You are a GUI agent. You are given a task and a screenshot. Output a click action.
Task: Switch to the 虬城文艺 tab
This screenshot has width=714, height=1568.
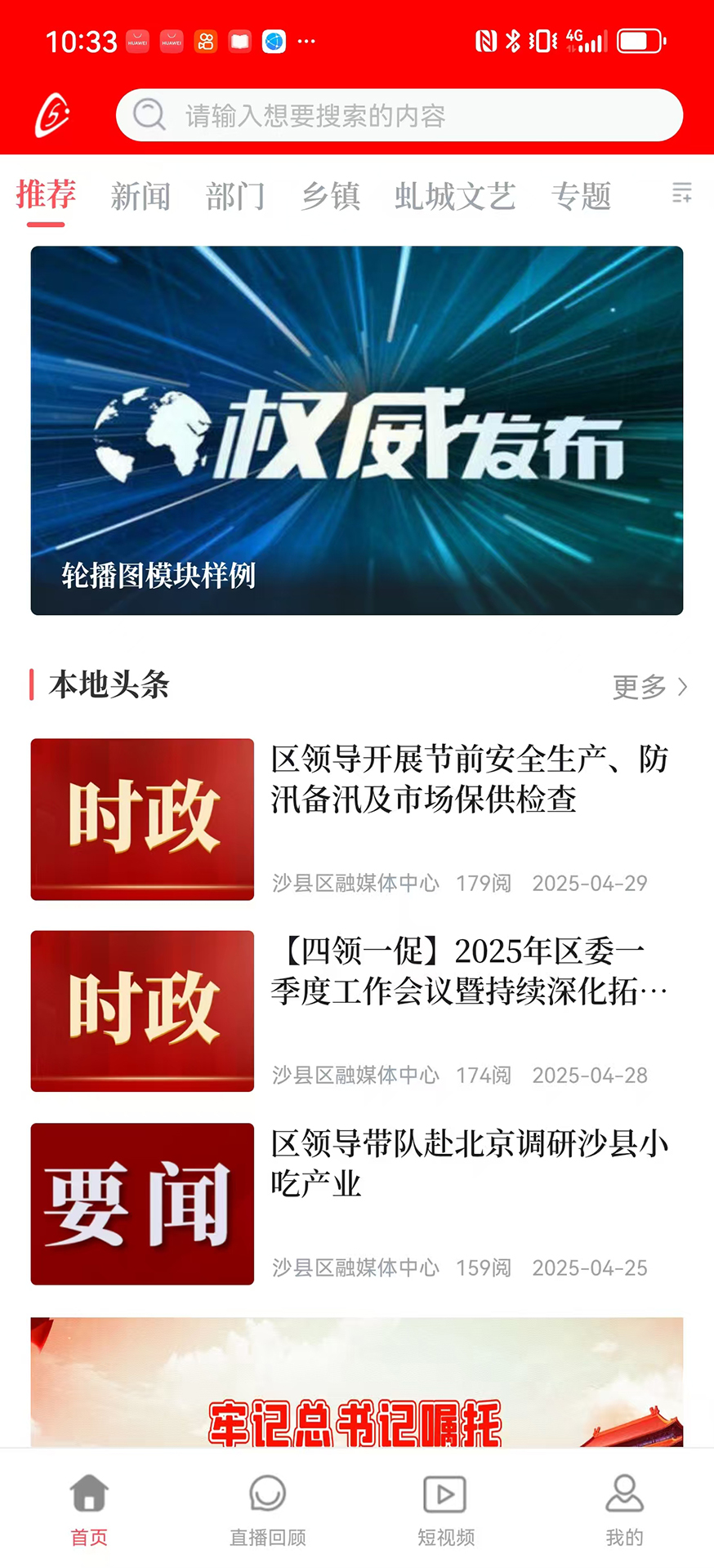point(455,196)
